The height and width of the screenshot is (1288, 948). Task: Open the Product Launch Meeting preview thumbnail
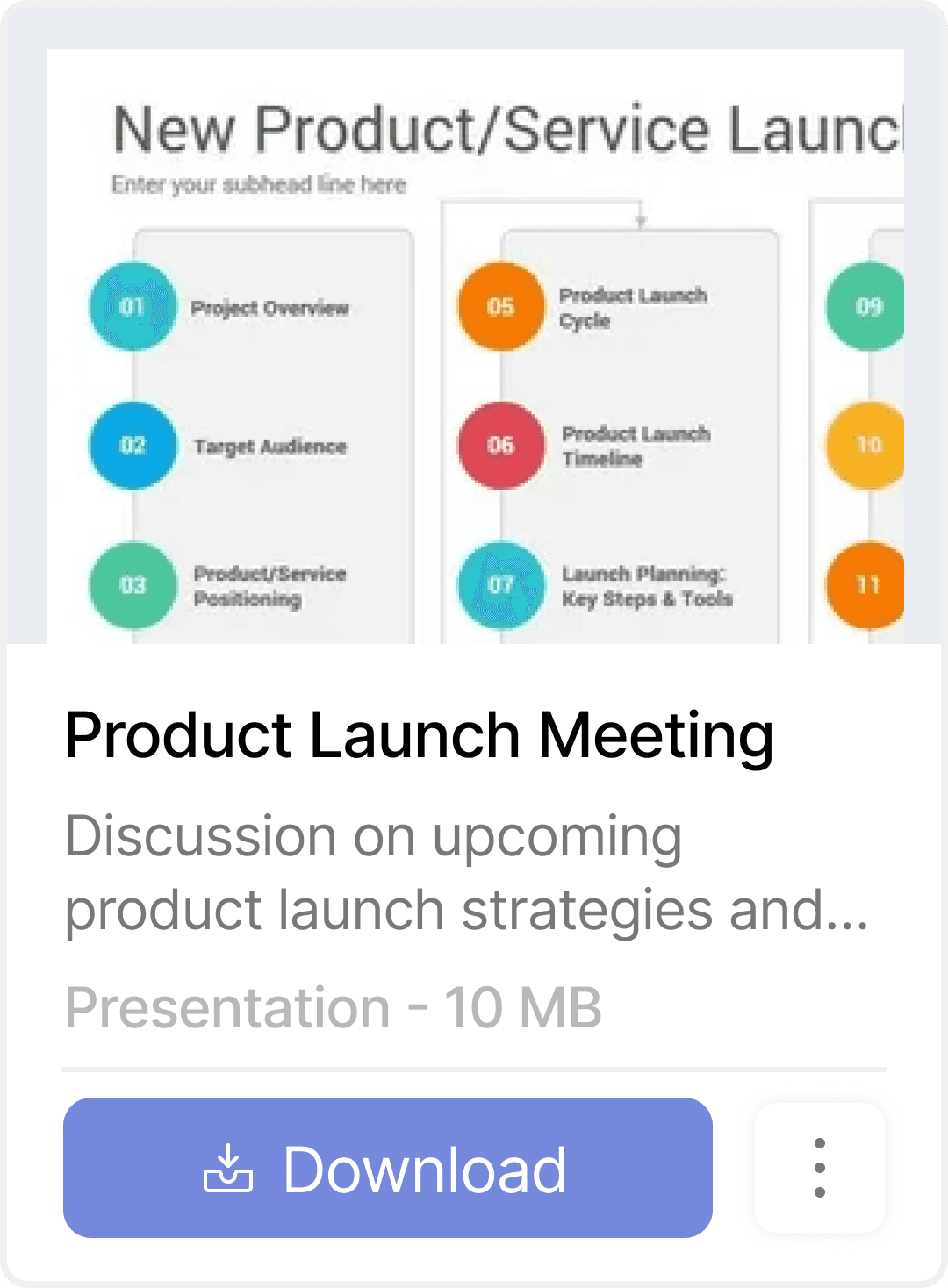(x=474, y=347)
